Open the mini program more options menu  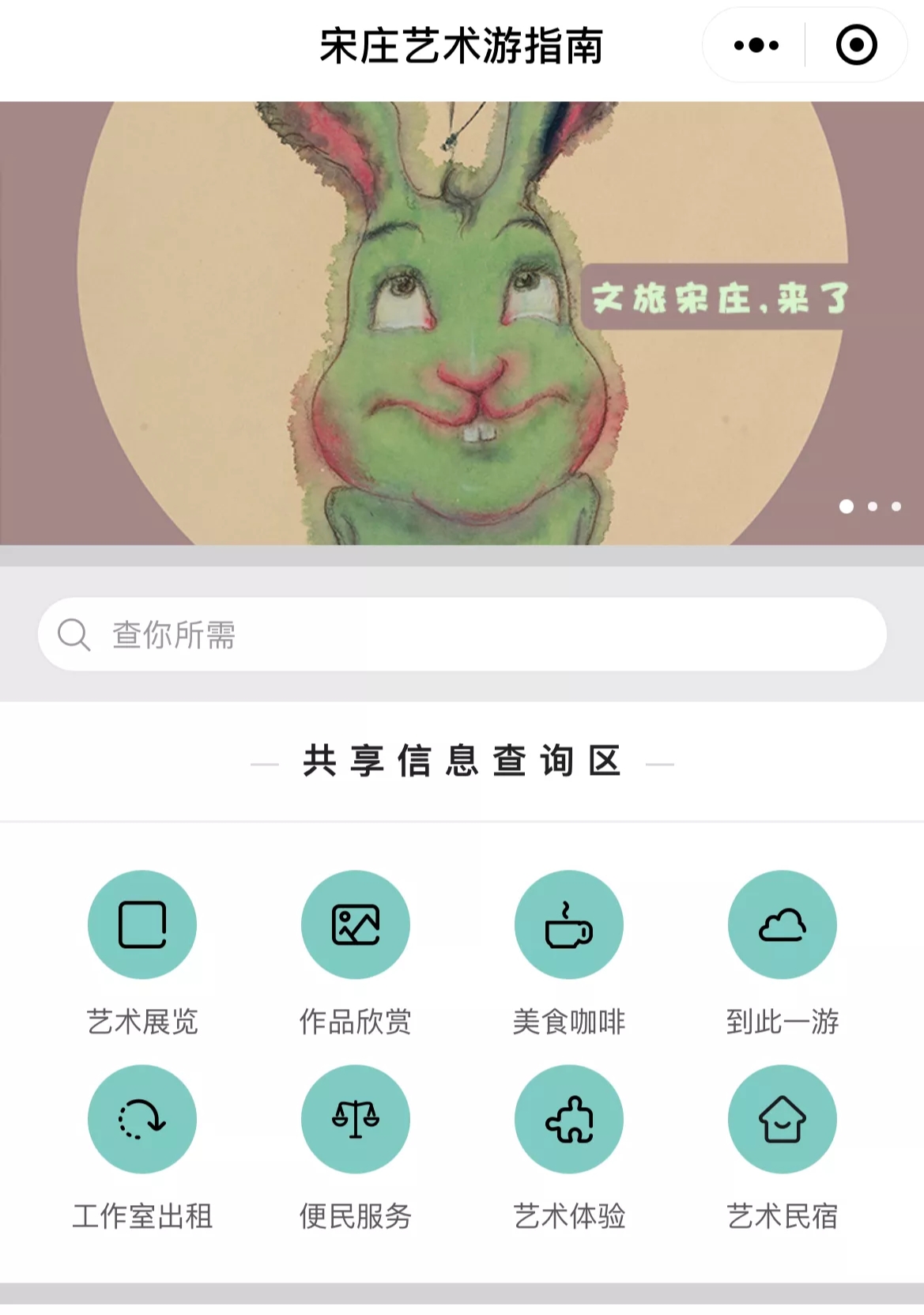756,45
